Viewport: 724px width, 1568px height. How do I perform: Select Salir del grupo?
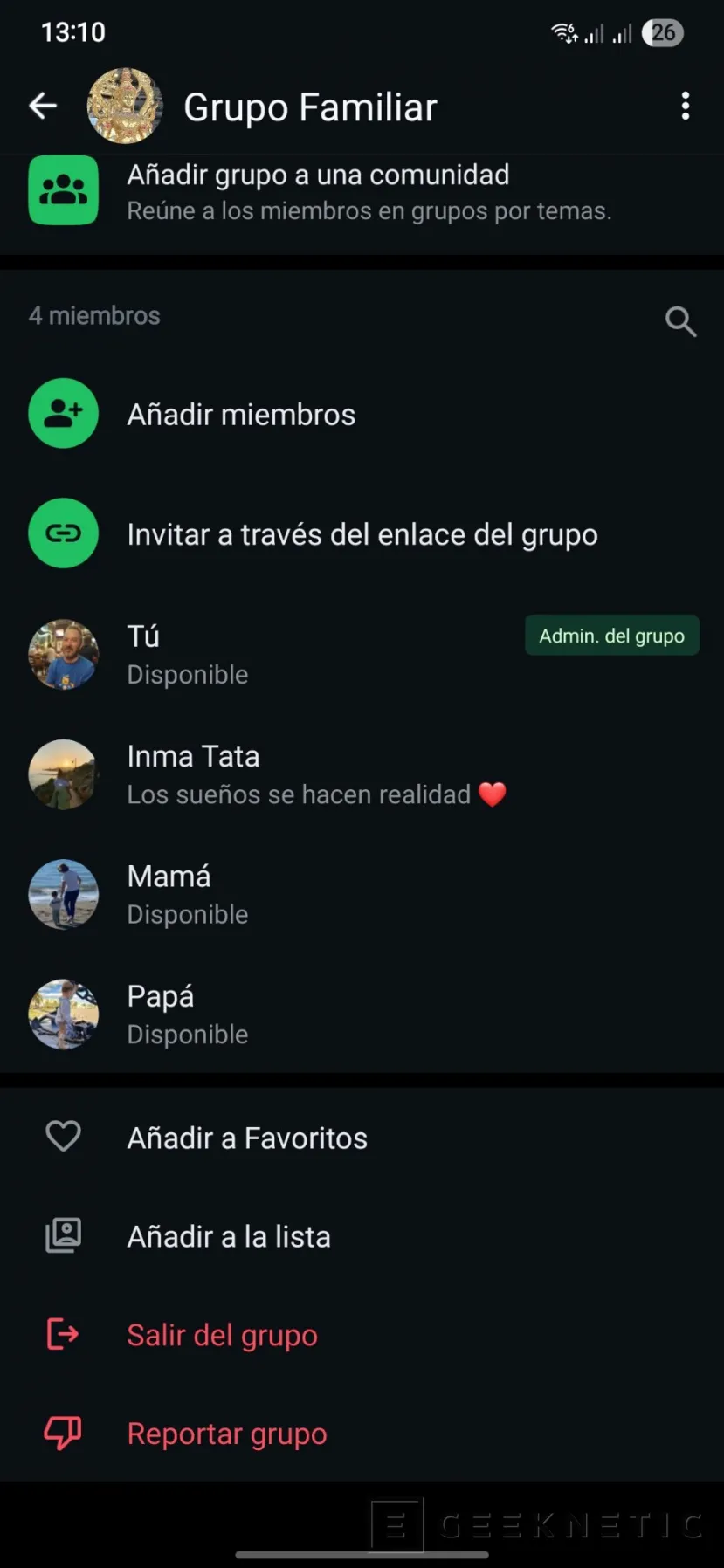[222, 1334]
